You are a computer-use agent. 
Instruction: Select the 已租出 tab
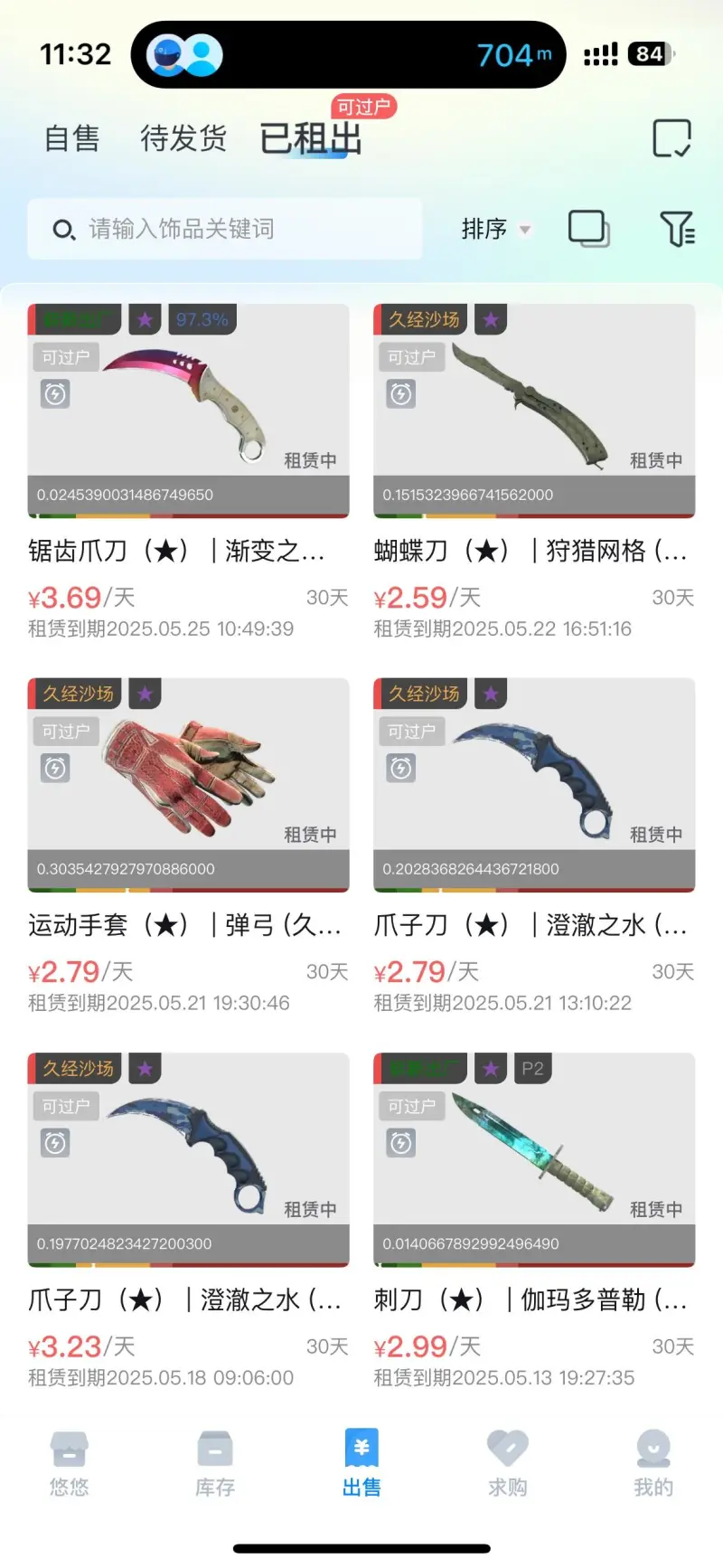point(310,139)
